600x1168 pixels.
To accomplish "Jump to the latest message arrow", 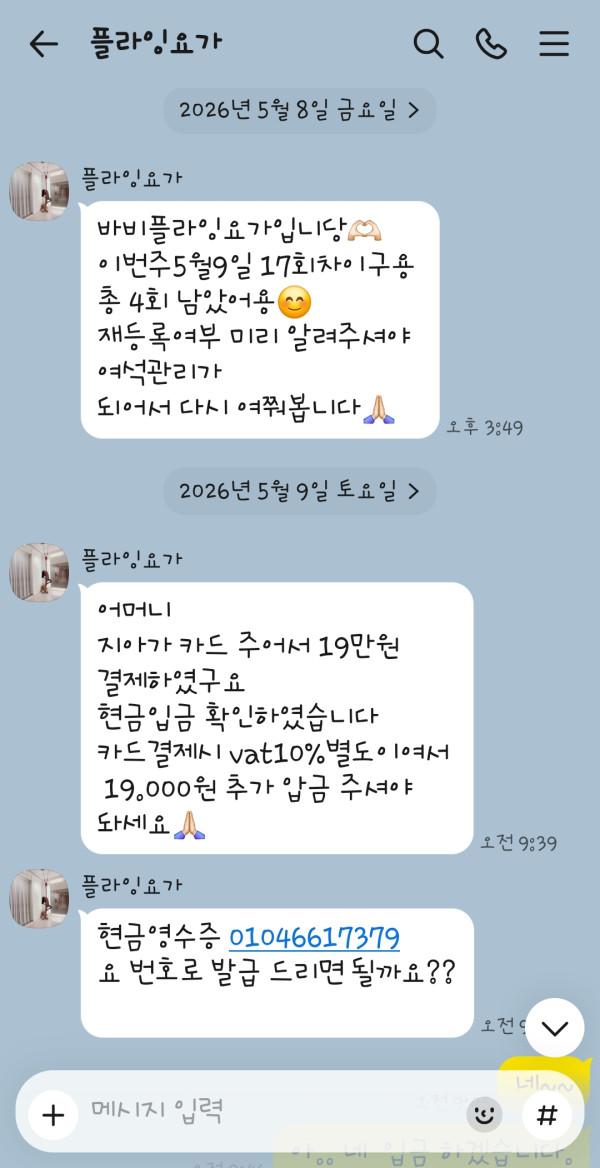I will (555, 1027).
